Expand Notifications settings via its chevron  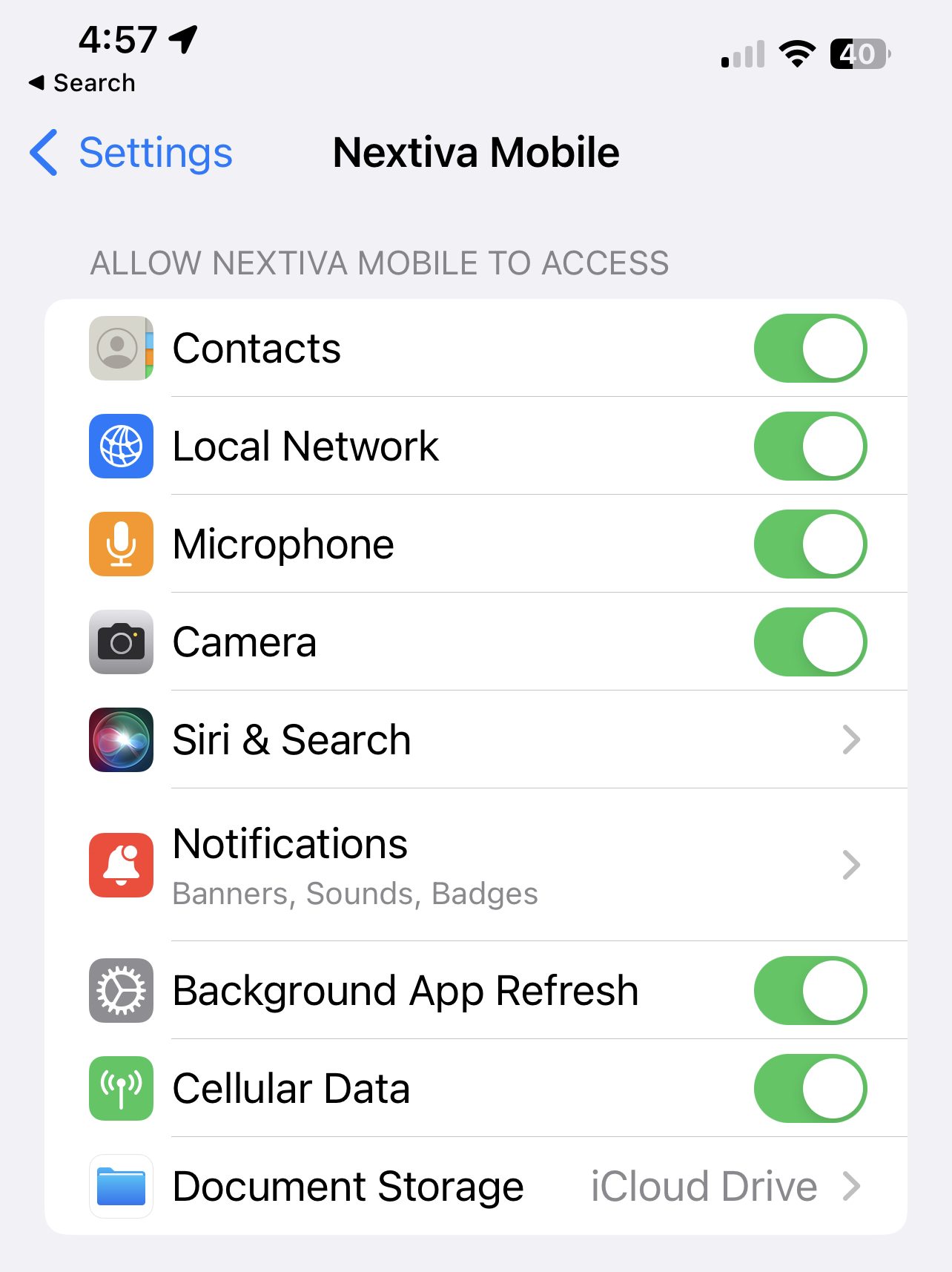pos(851,865)
